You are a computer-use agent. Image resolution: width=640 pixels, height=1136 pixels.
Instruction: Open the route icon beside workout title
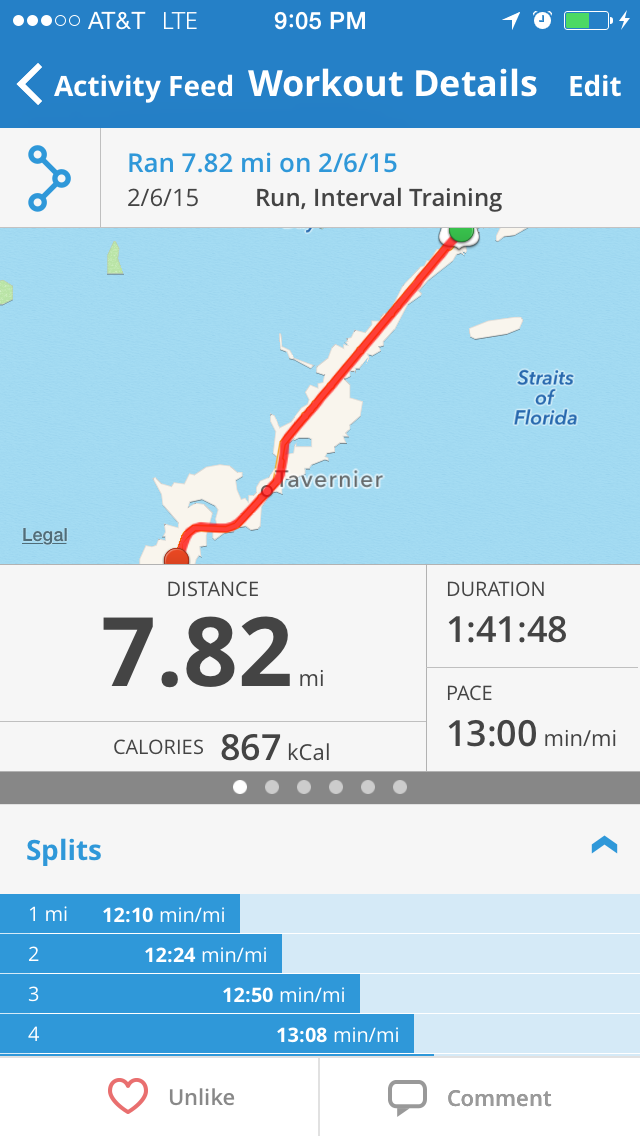click(49, 178)
